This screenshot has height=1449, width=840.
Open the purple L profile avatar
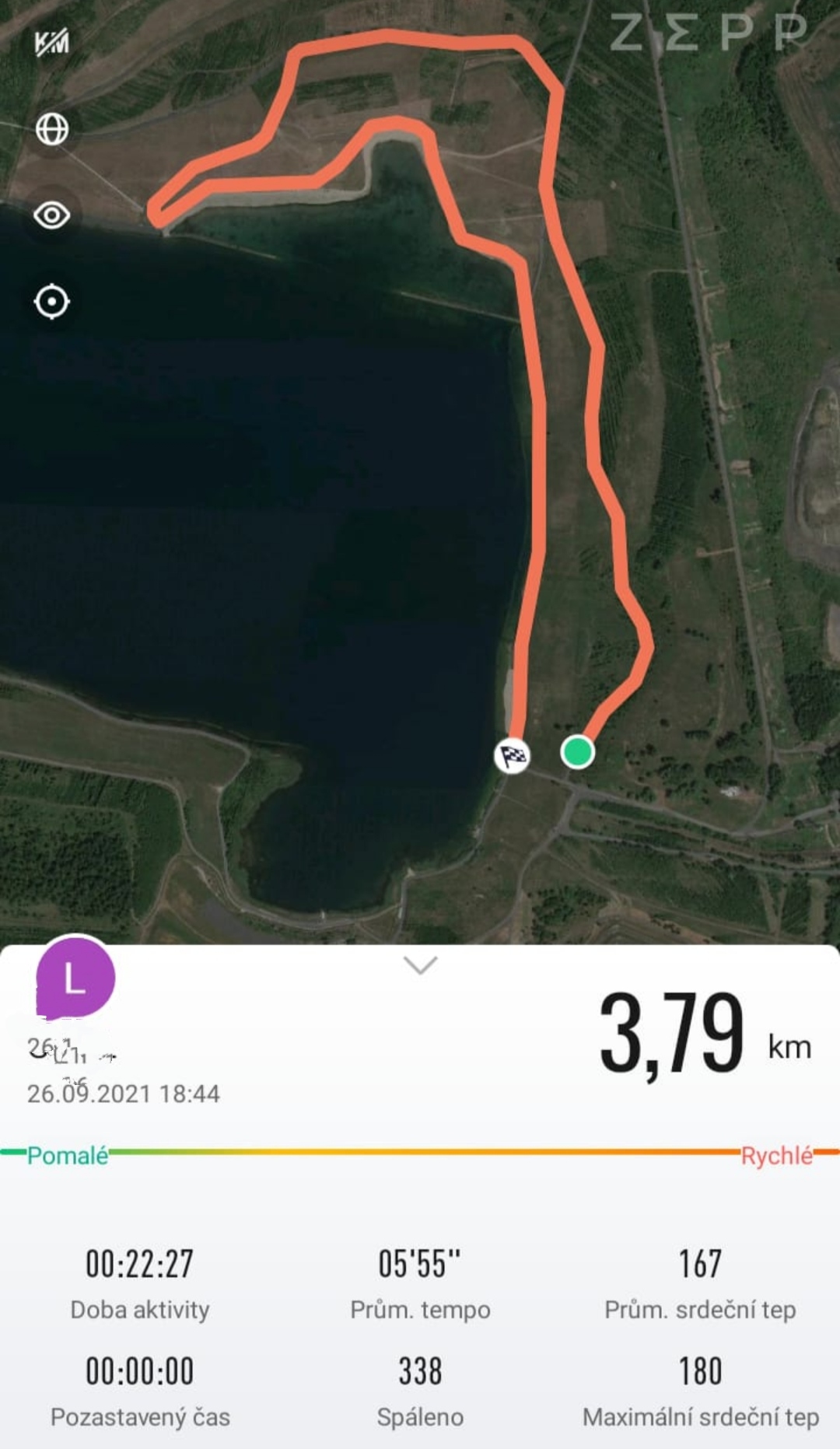(x=75, y=978)
